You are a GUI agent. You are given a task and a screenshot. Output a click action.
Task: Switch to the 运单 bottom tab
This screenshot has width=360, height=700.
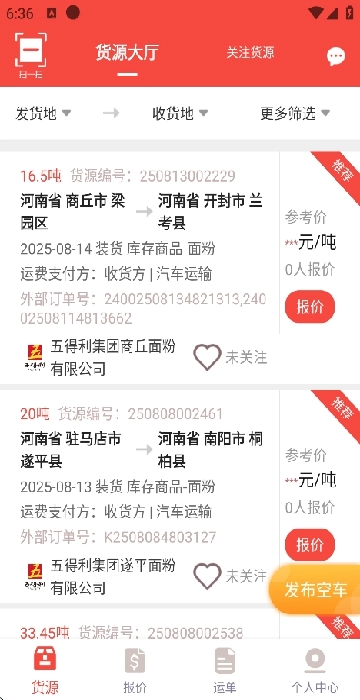pos(225,670)
